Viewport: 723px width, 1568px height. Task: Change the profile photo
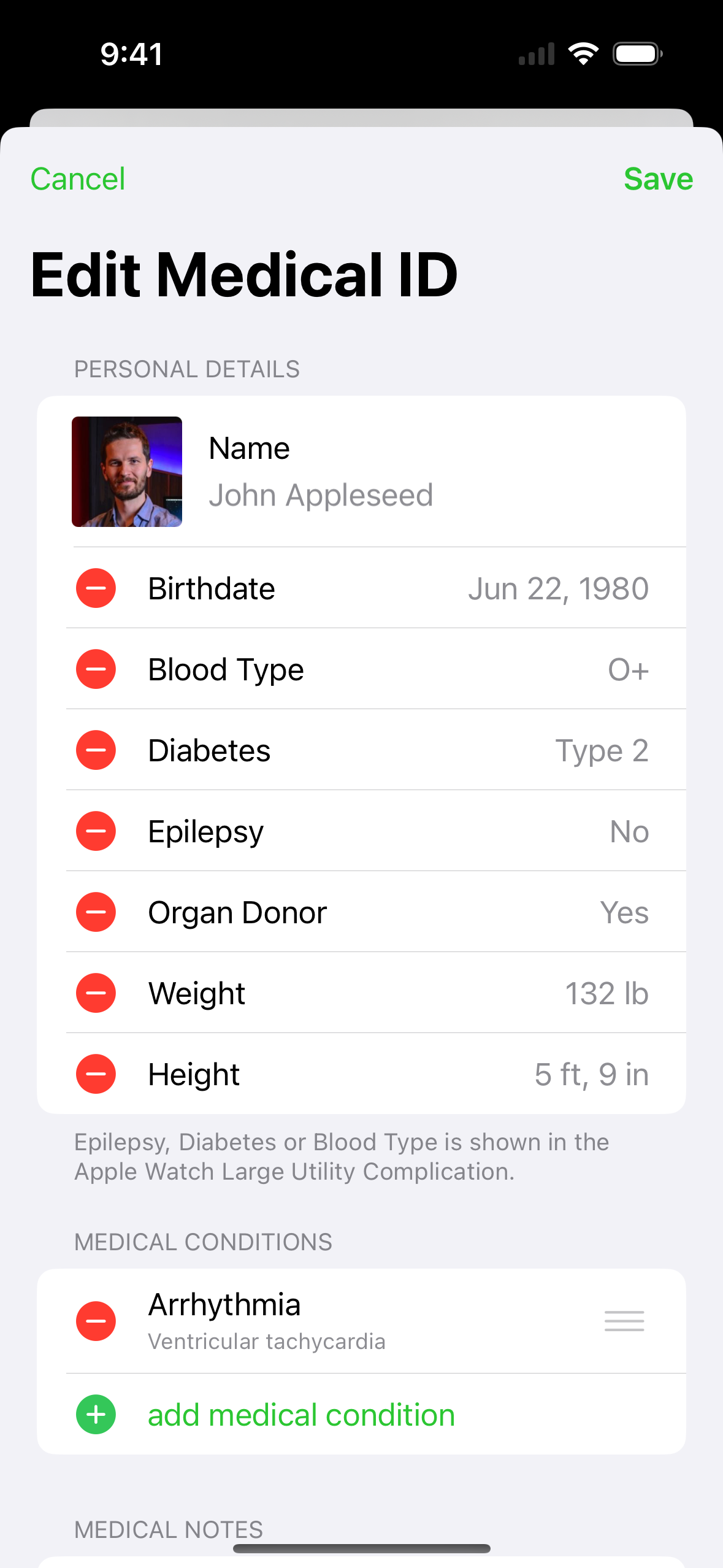point(127,472)
